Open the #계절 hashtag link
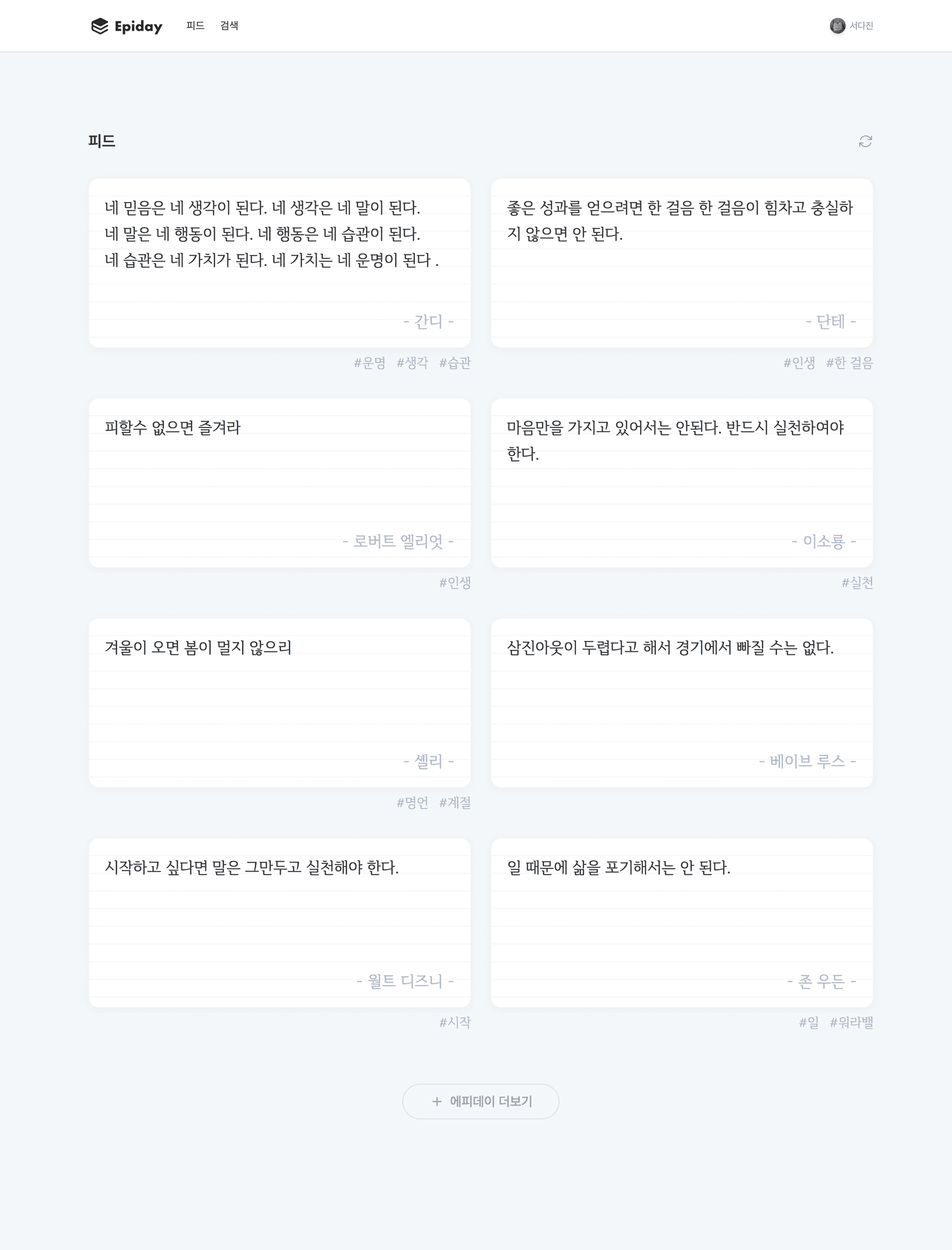The width and height of the screenshot is (952, 1250). [455, 803]
